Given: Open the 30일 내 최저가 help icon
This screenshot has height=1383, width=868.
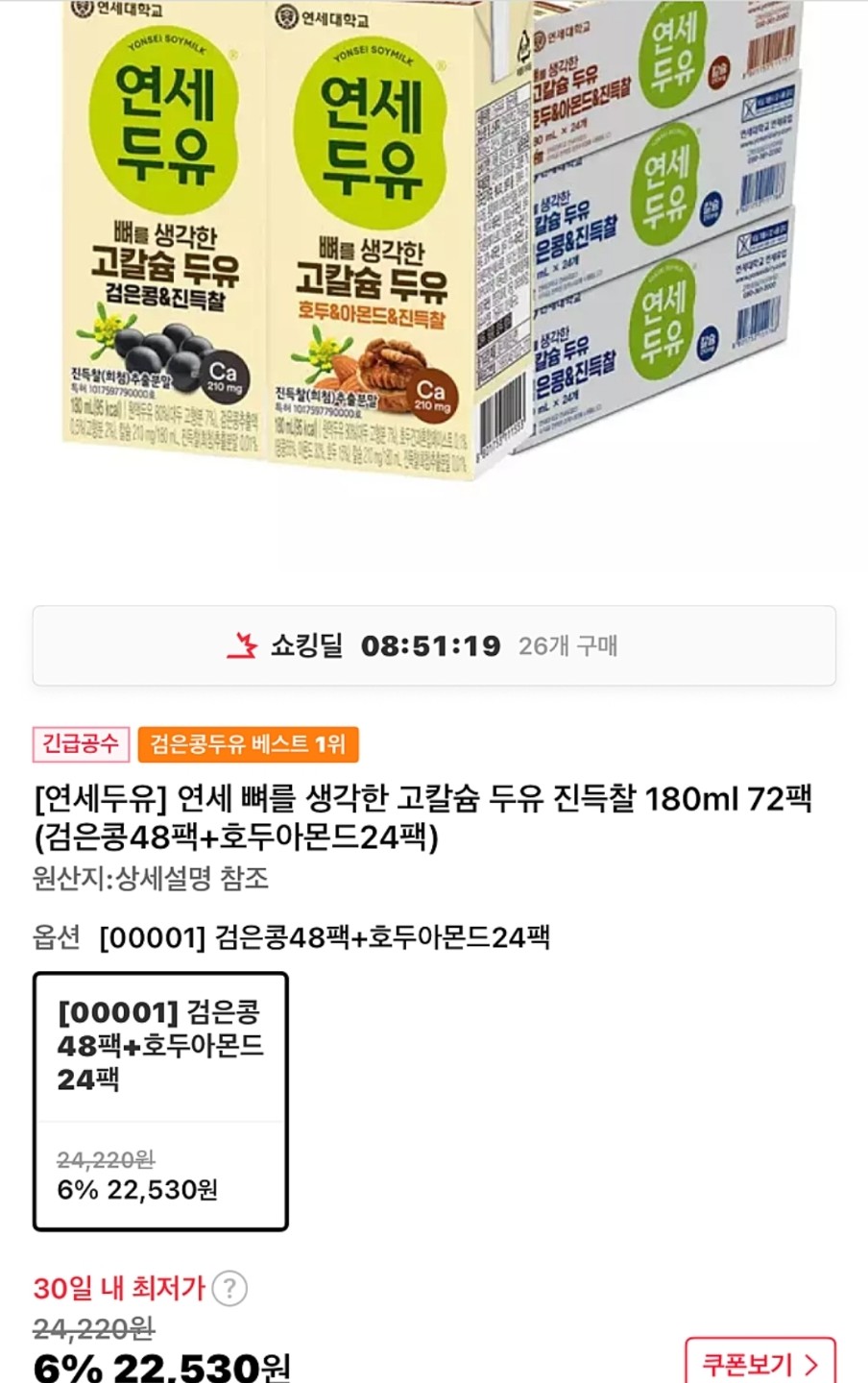Looking at the screenshot, I should 229,1288.
